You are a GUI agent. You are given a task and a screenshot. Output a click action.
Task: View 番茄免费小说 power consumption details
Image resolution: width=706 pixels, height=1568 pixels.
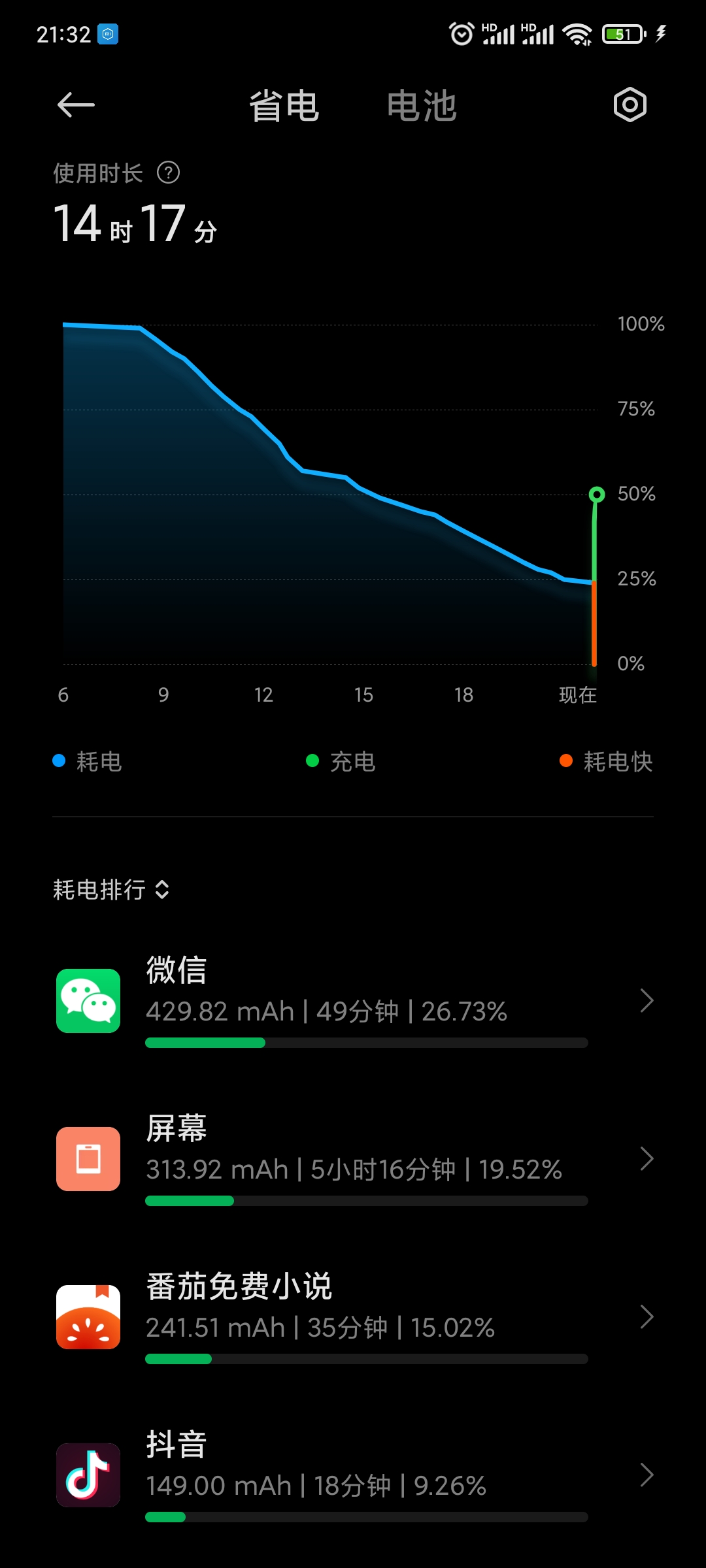(x=353, y=1316)
